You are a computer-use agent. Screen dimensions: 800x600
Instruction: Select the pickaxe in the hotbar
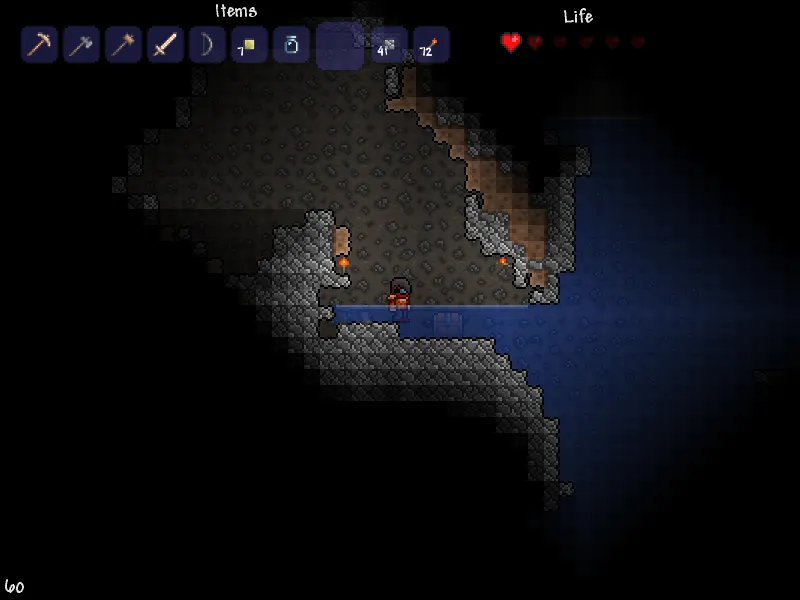[40, 45]
